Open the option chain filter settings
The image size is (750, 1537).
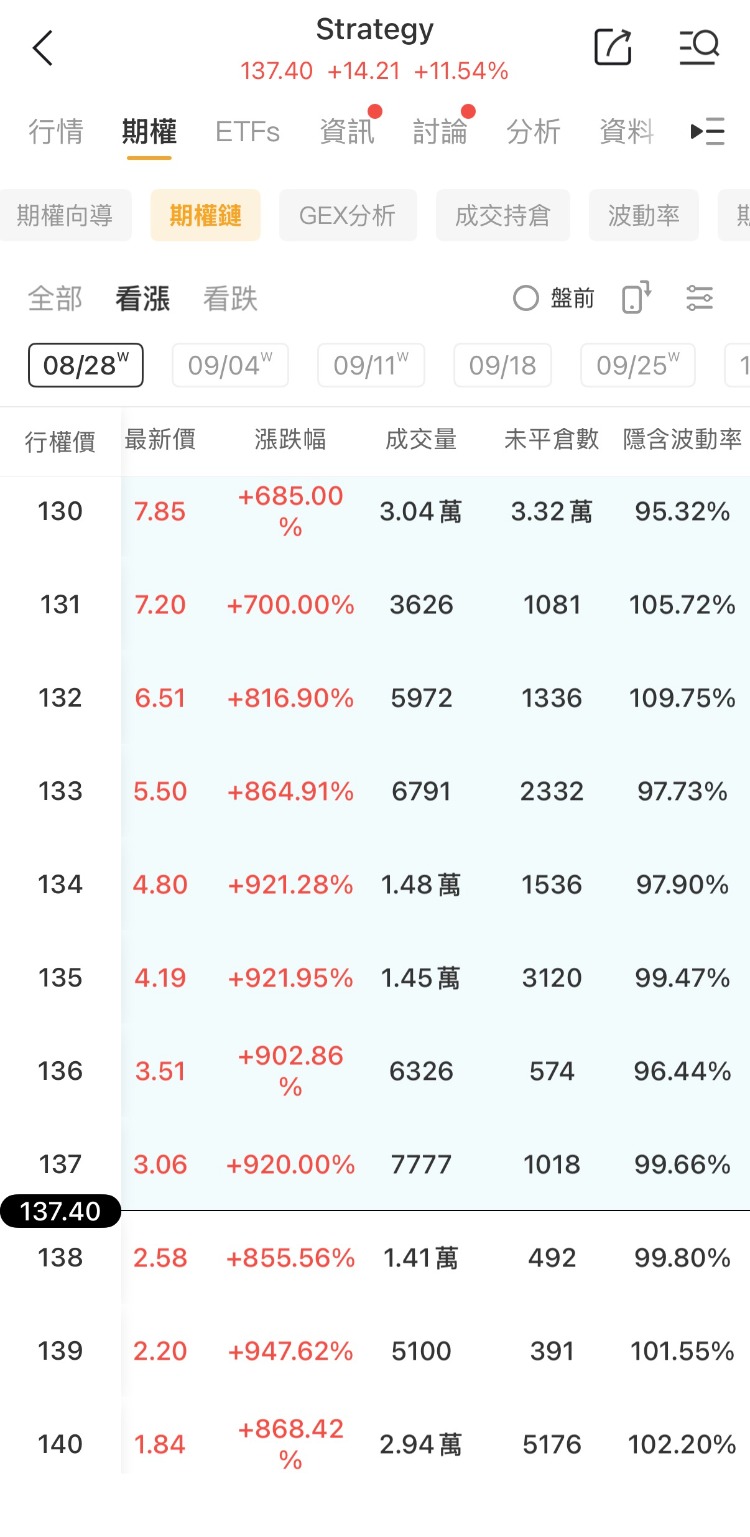coord(700,298)
